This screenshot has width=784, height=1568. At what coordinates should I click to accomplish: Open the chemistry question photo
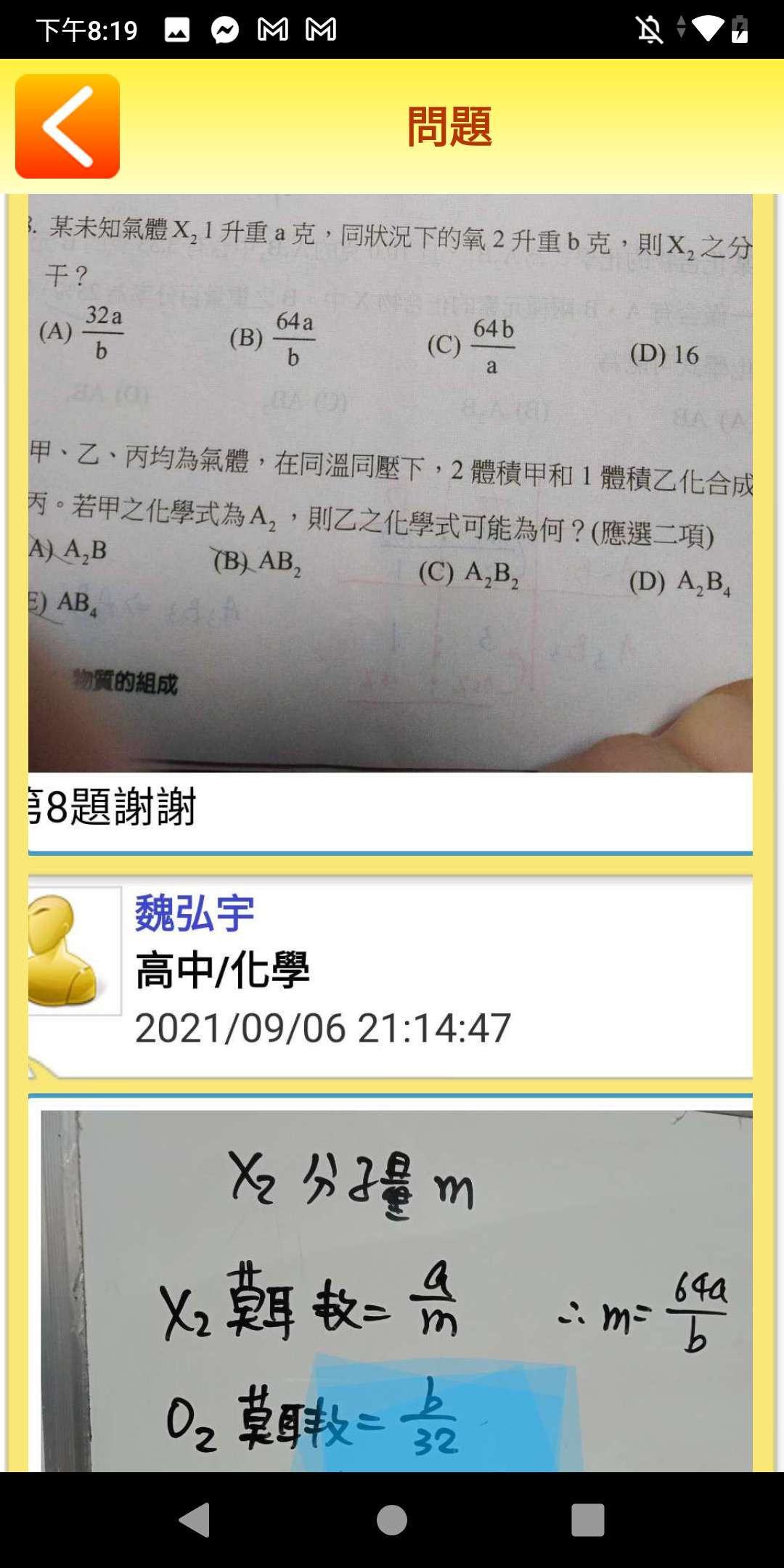(x=391, y=483)
